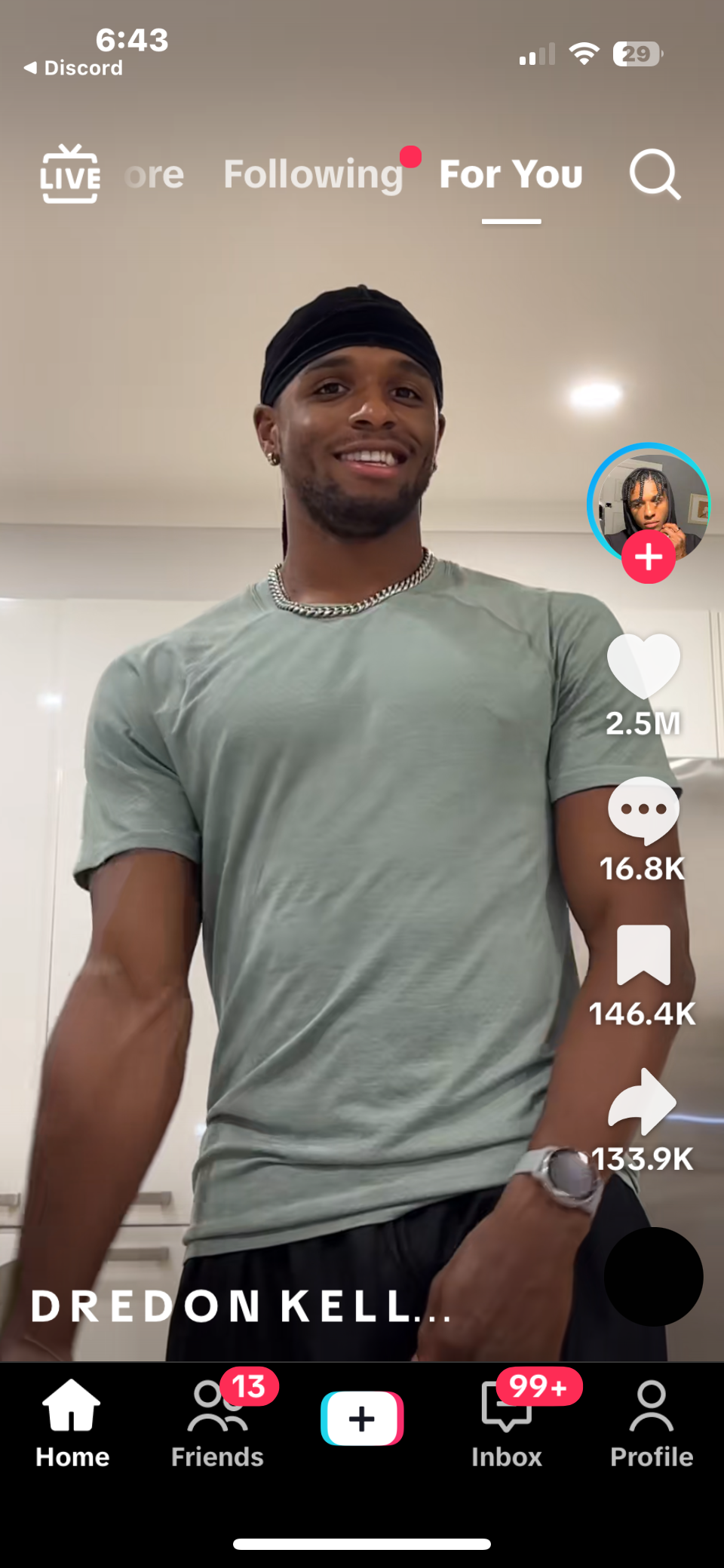This screenshot has height=1568, width=724.
Task: Go to the Profile tab
Action: 652,1422
